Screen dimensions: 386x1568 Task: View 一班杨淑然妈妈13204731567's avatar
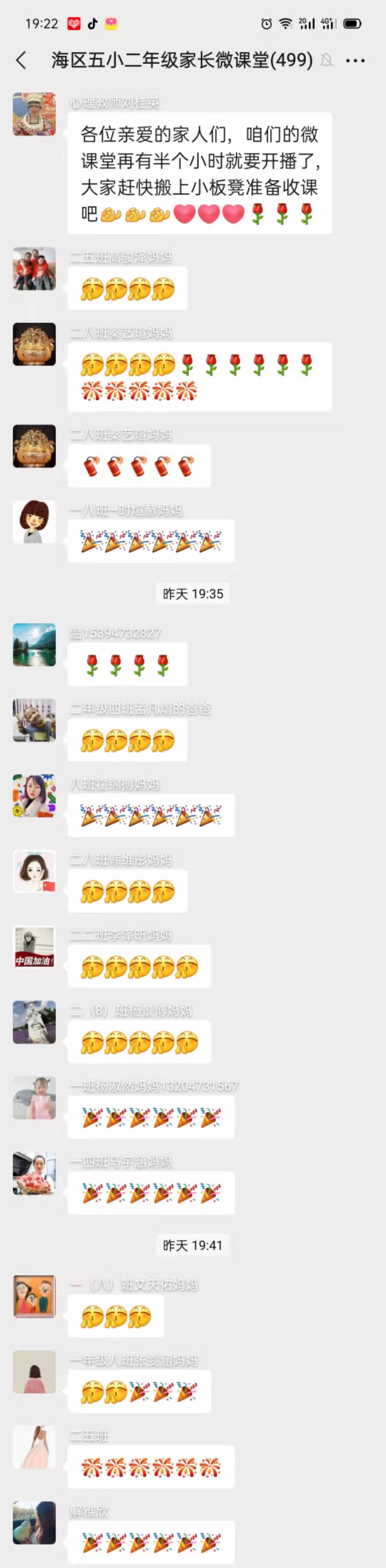pos(35,1097)
